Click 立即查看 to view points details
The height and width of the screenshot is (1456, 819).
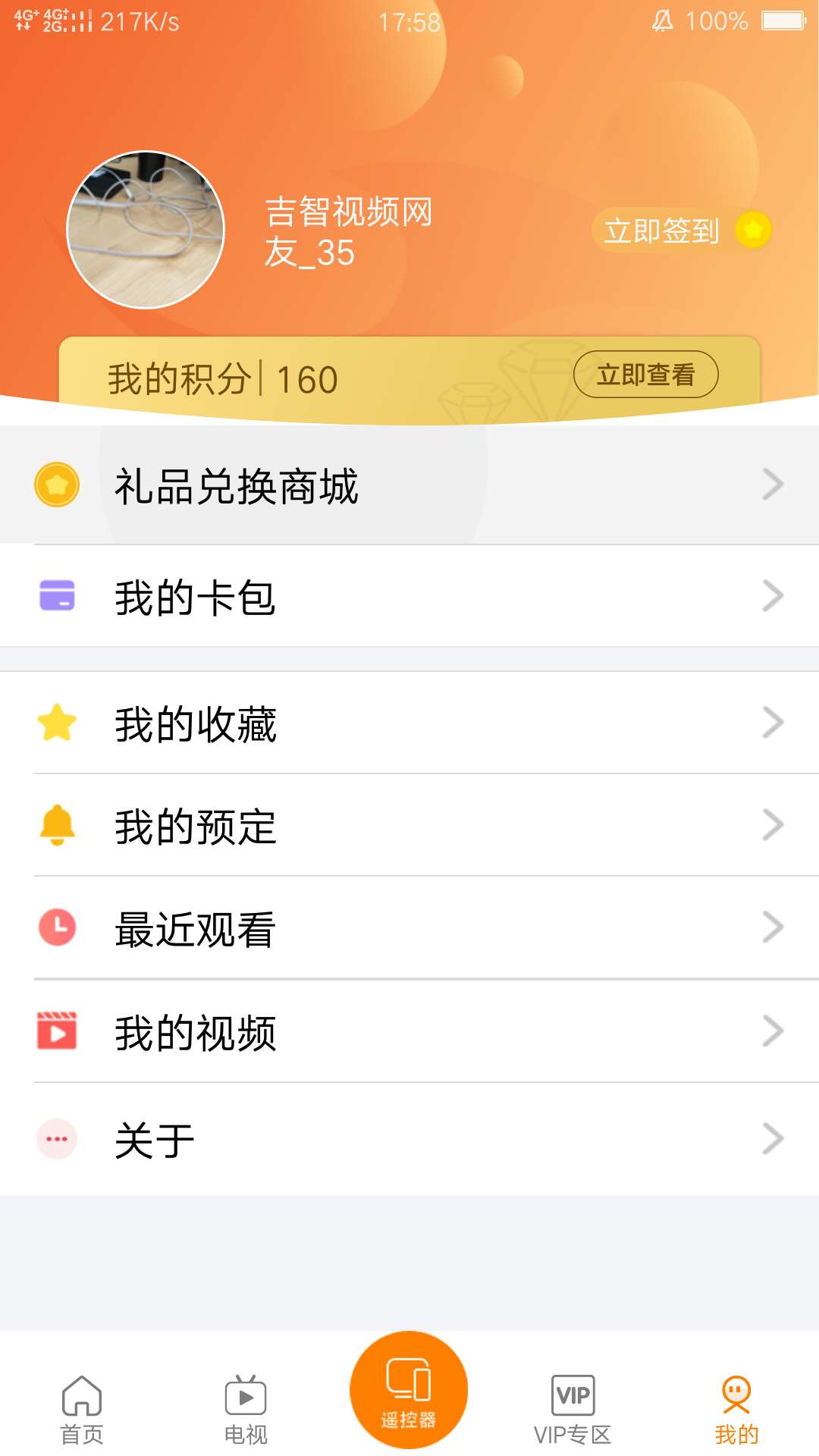pyautogui.click(x=645, y=374)
